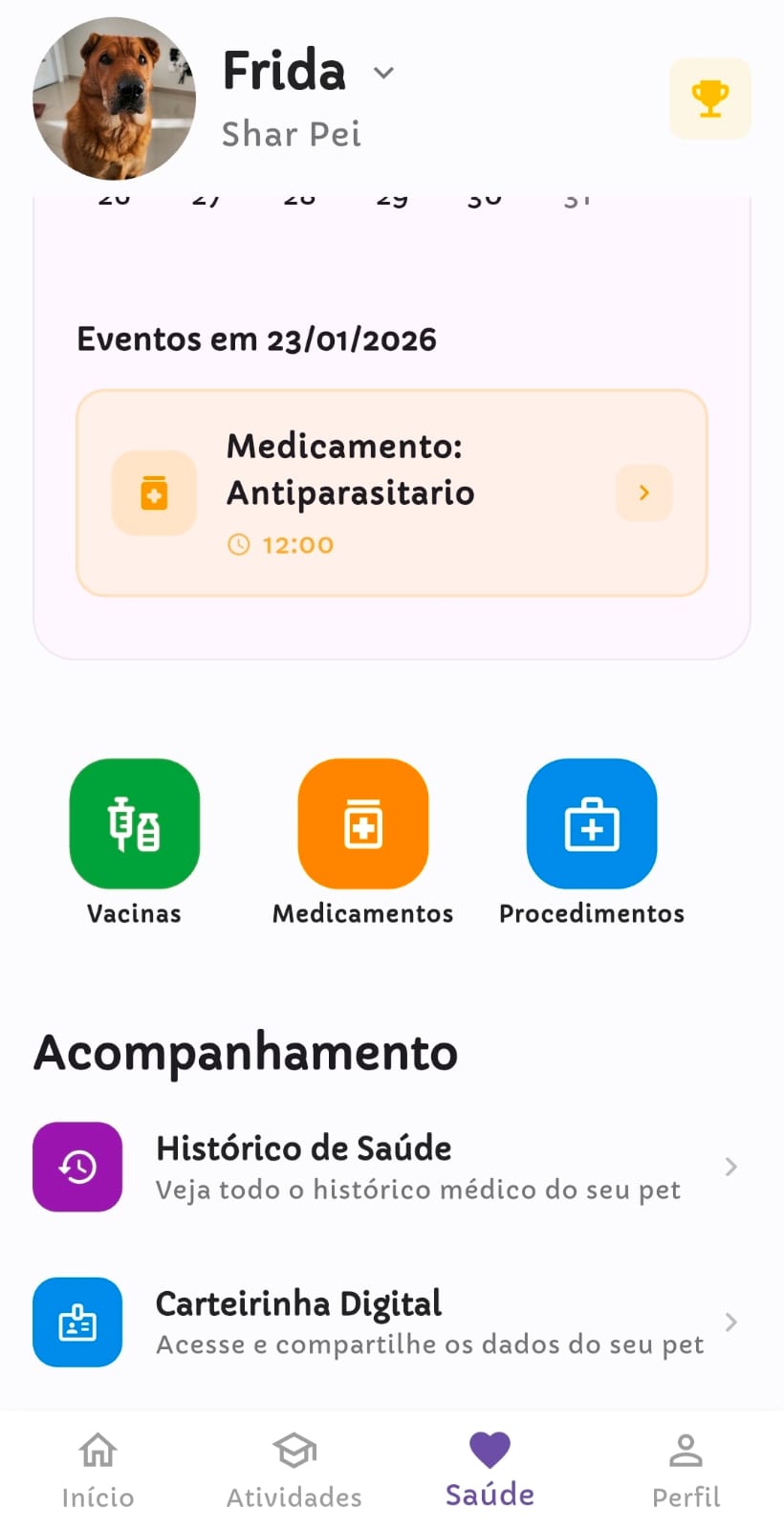784x1530 pixels.
Task: Expand the Antiparasitario event with its chevron
Action: (643, 492)
